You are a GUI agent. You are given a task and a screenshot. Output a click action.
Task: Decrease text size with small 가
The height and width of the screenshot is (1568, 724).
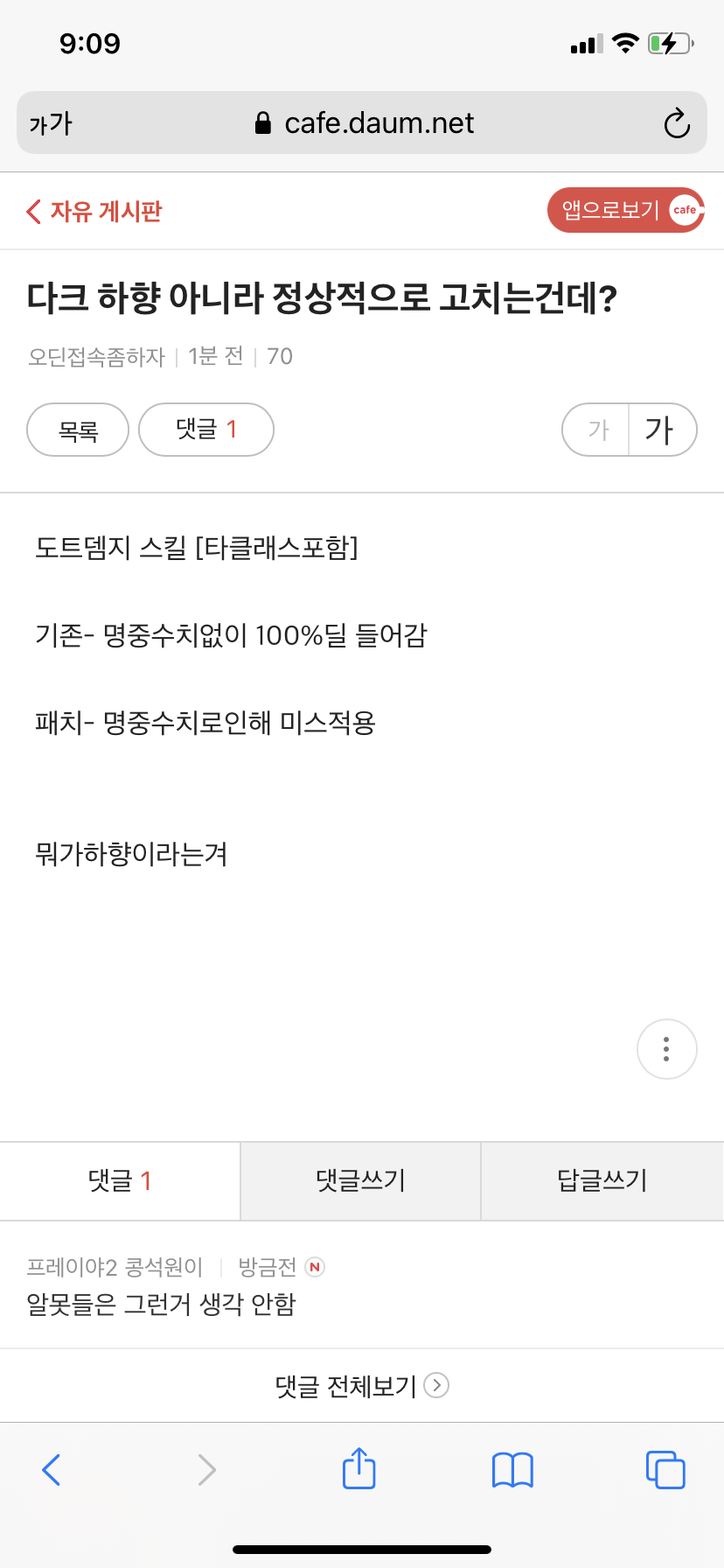click(597, 430)
